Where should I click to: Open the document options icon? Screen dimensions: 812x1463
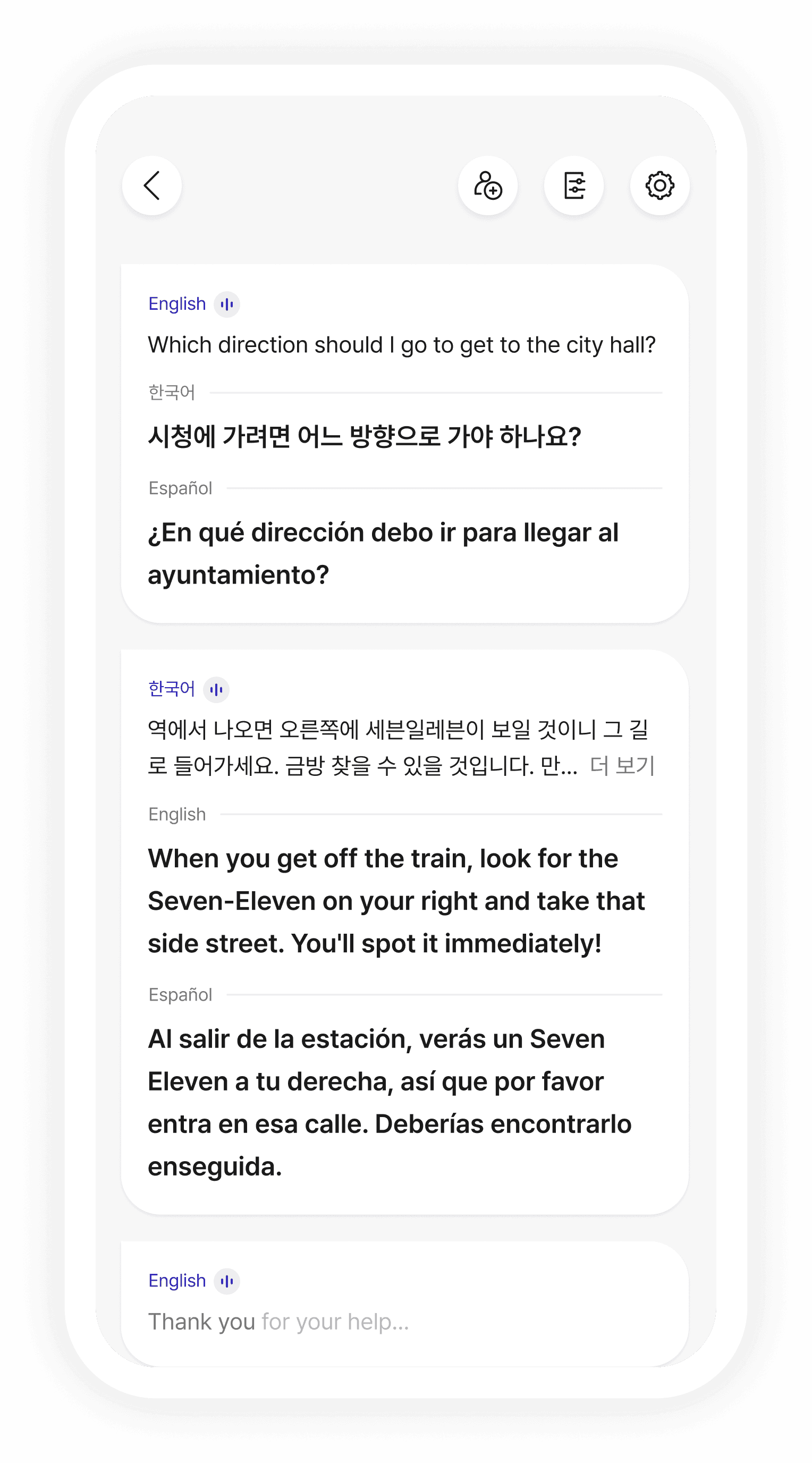point(574,185)
